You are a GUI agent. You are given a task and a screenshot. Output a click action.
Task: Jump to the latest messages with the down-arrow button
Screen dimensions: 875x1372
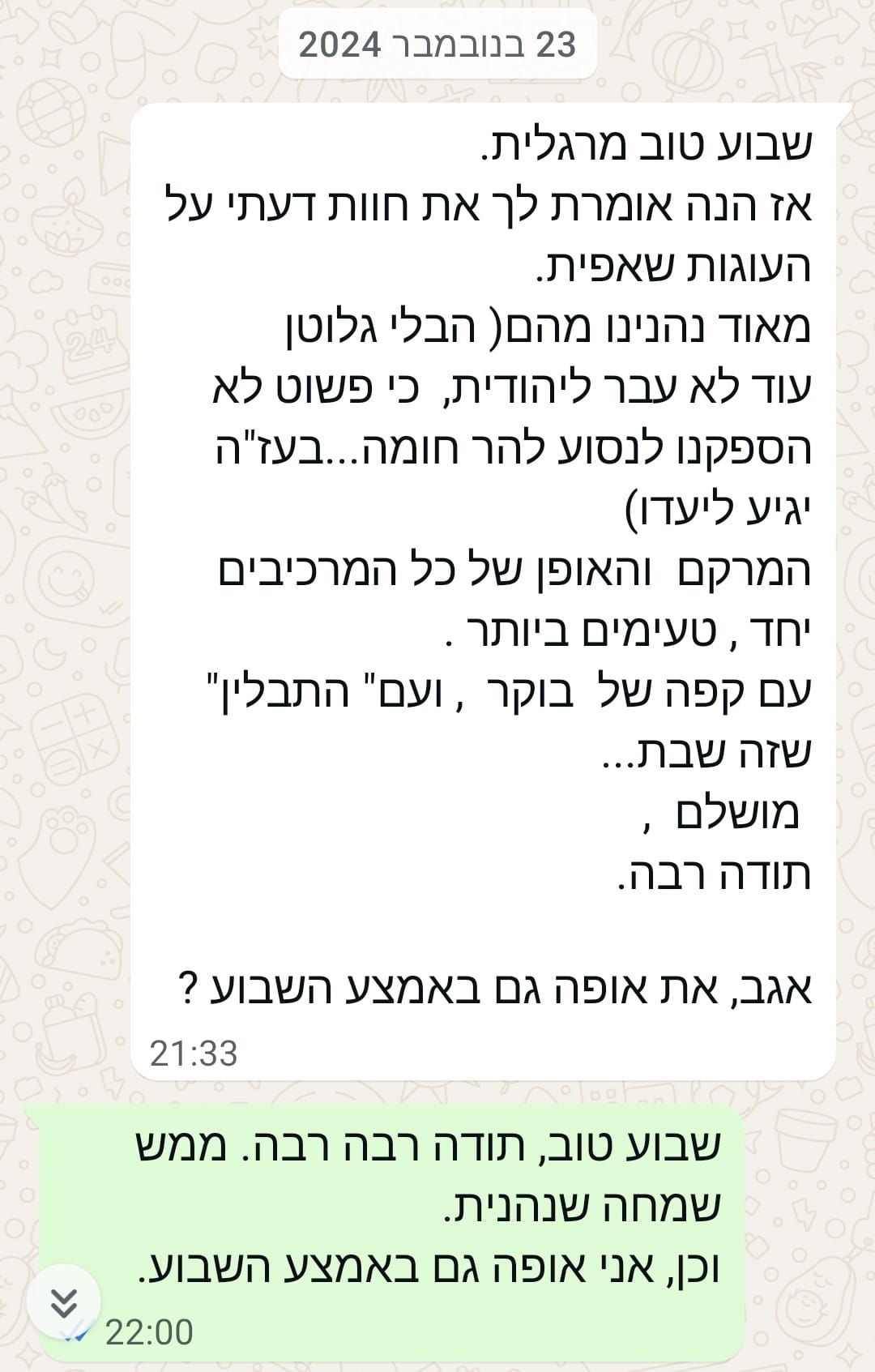click(x=63, y=1302)
